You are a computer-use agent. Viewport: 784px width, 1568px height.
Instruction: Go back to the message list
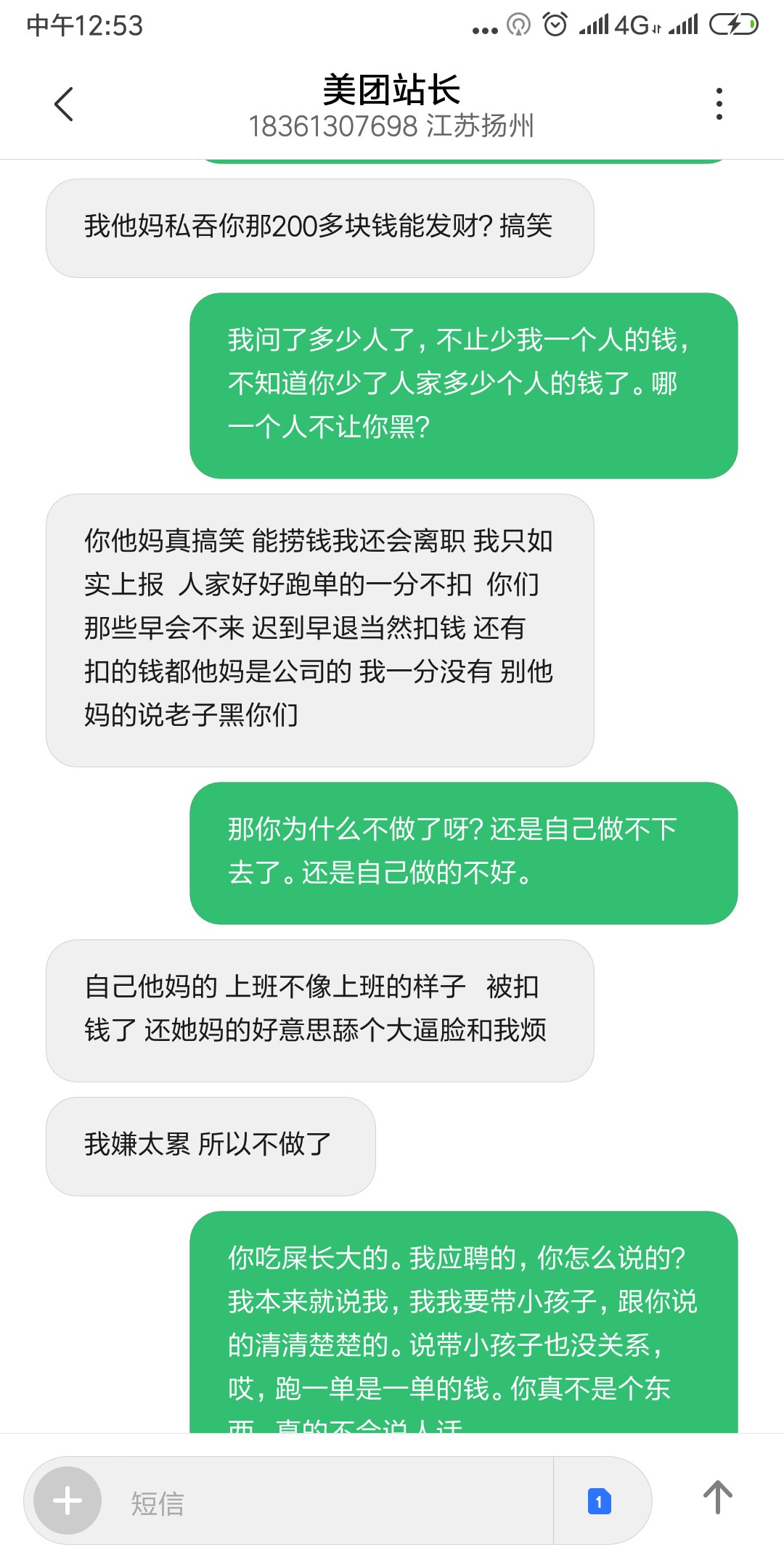point(64,104)
